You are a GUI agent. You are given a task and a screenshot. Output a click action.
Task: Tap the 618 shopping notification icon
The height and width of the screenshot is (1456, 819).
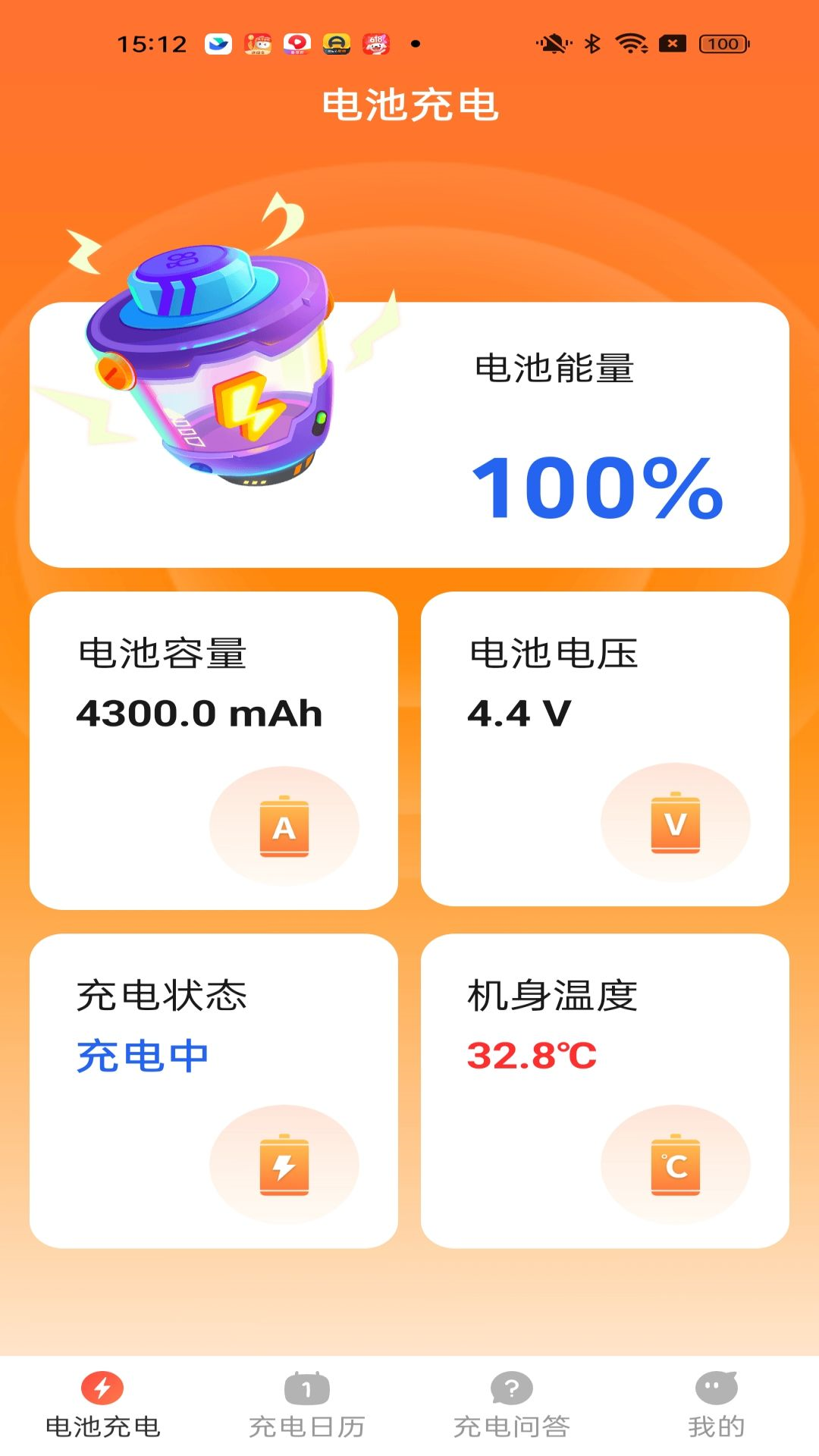(377, 43)
